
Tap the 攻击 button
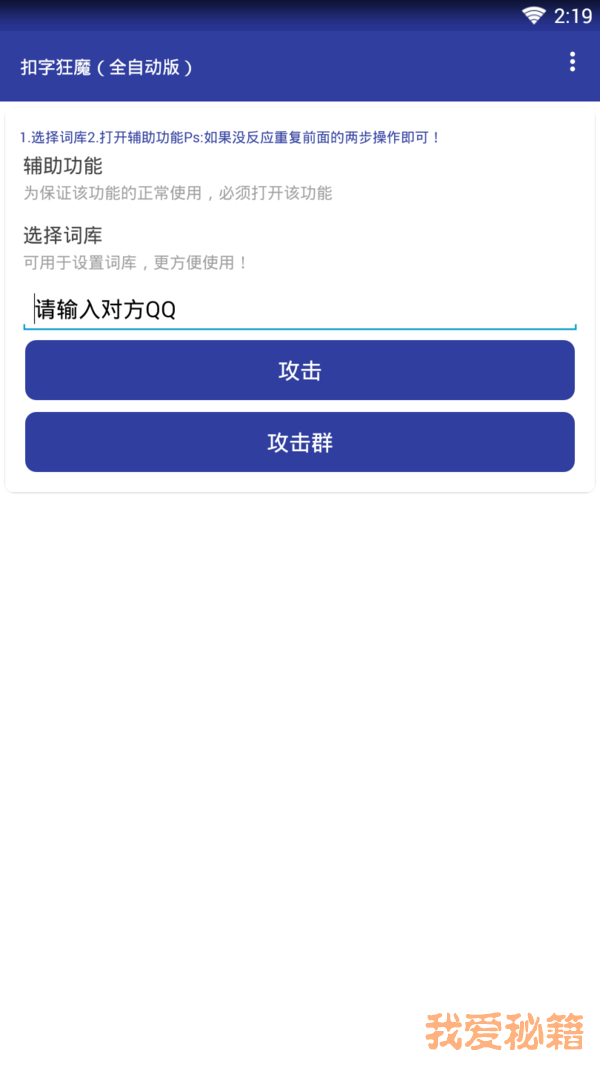point(300,370)
